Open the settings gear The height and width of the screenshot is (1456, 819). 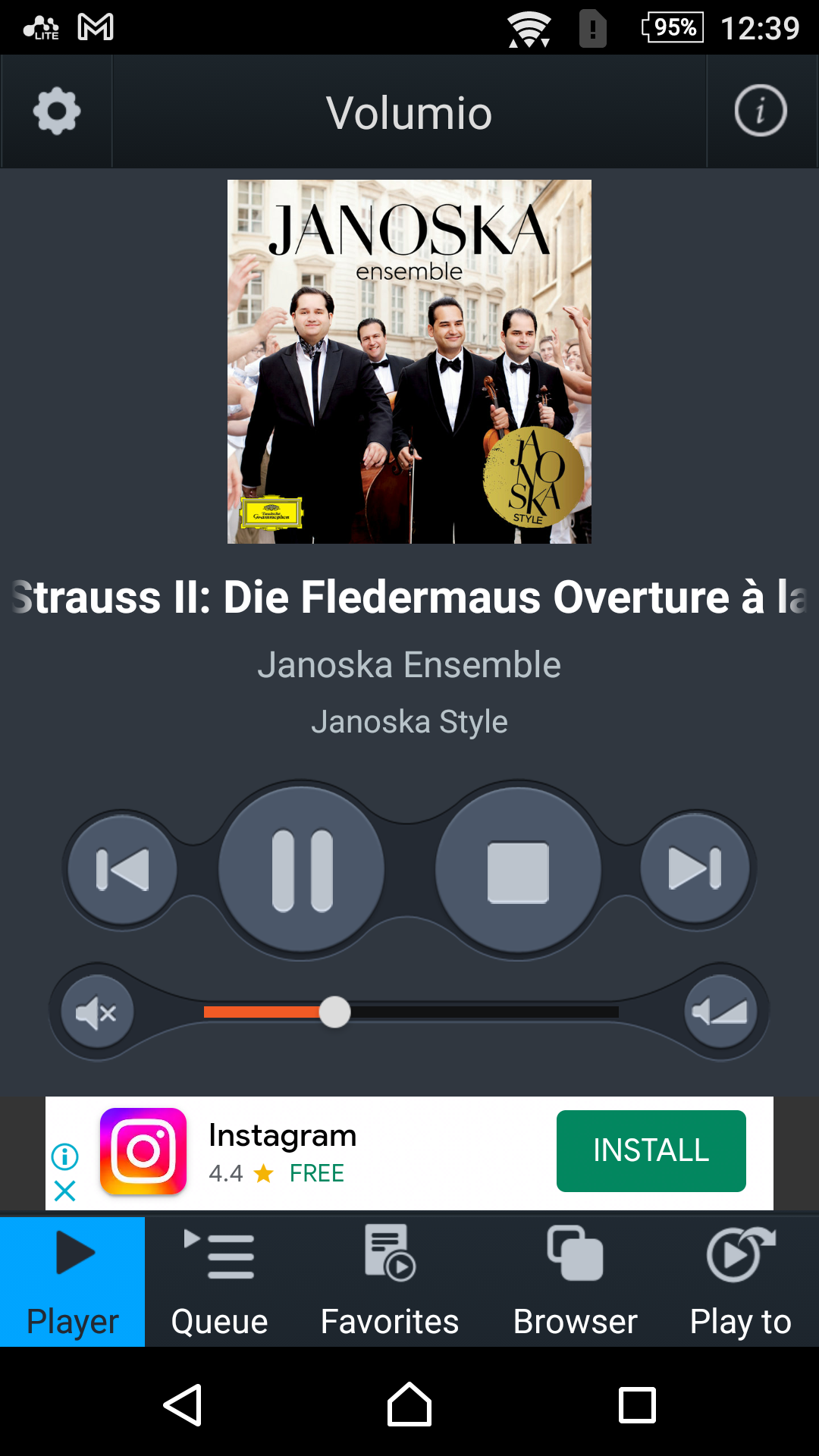(57, 111)
